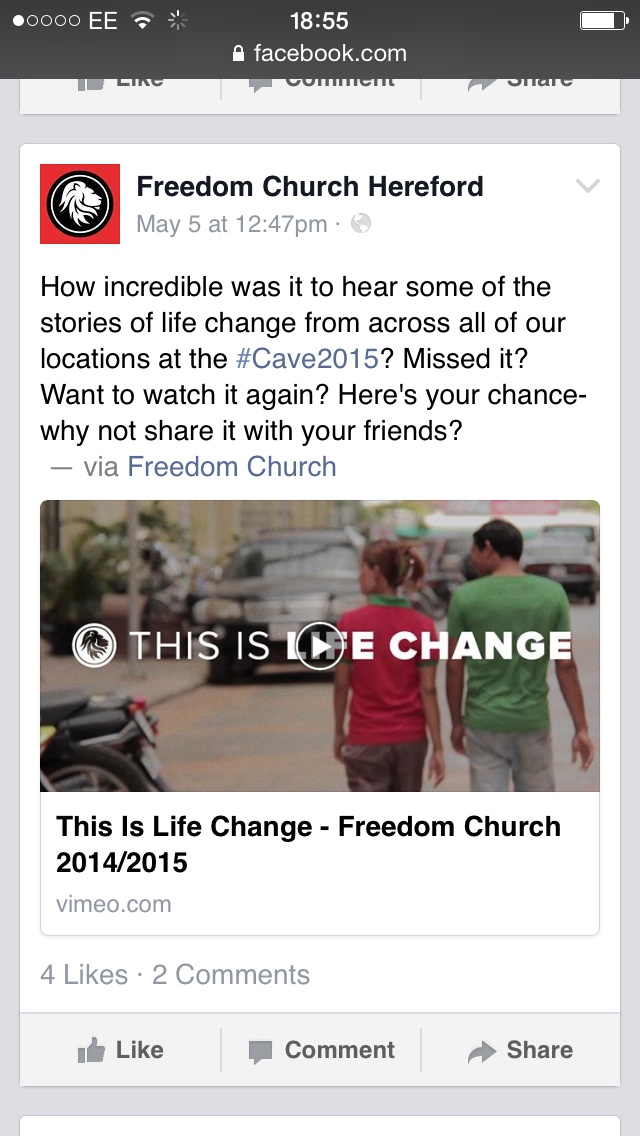This screenshot has width=640, height=1136.
Task: Open the May 5 post timestamp
Action: [231, 224]
